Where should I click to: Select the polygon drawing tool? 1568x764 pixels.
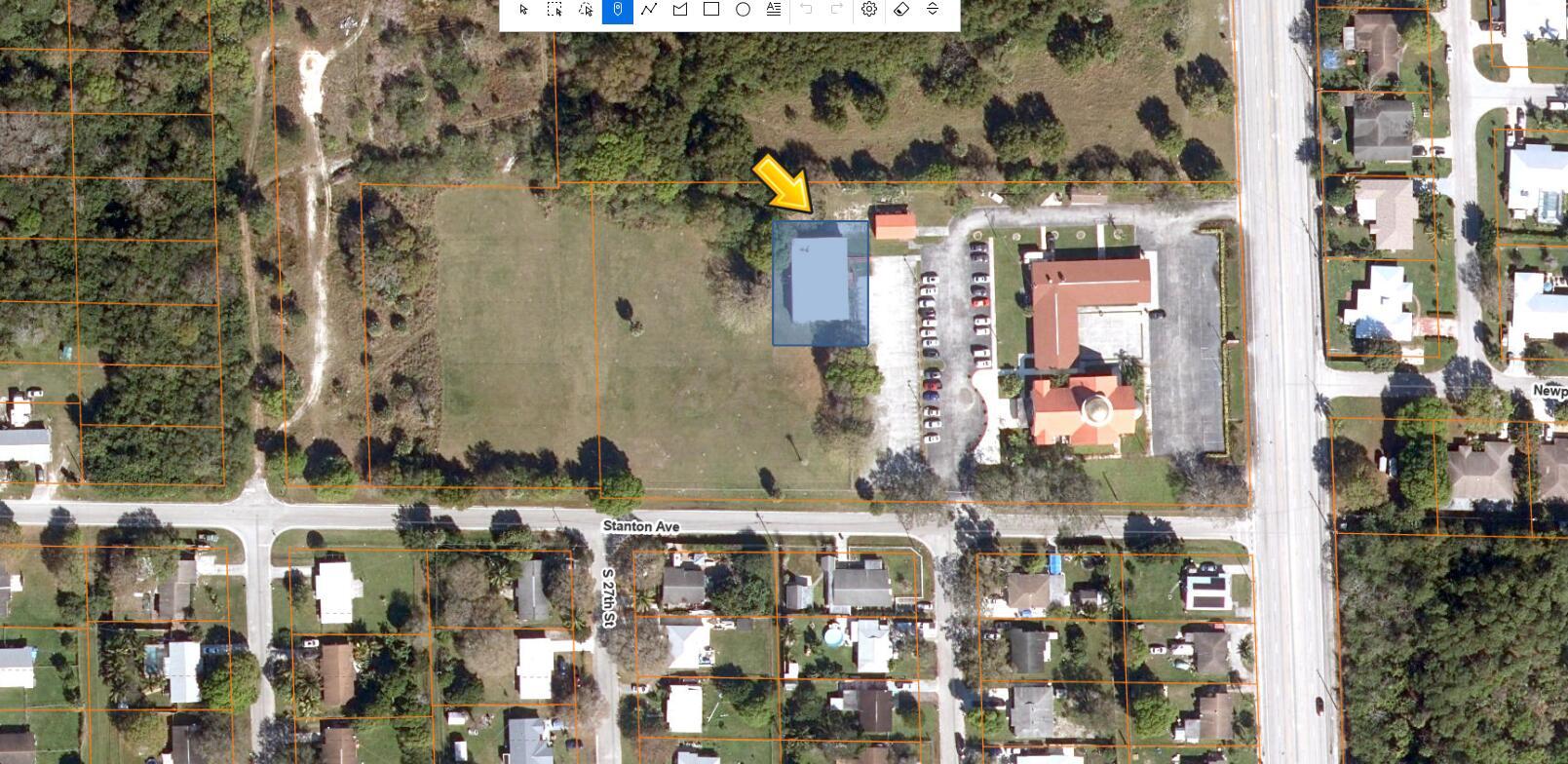[x=680, y=10]
